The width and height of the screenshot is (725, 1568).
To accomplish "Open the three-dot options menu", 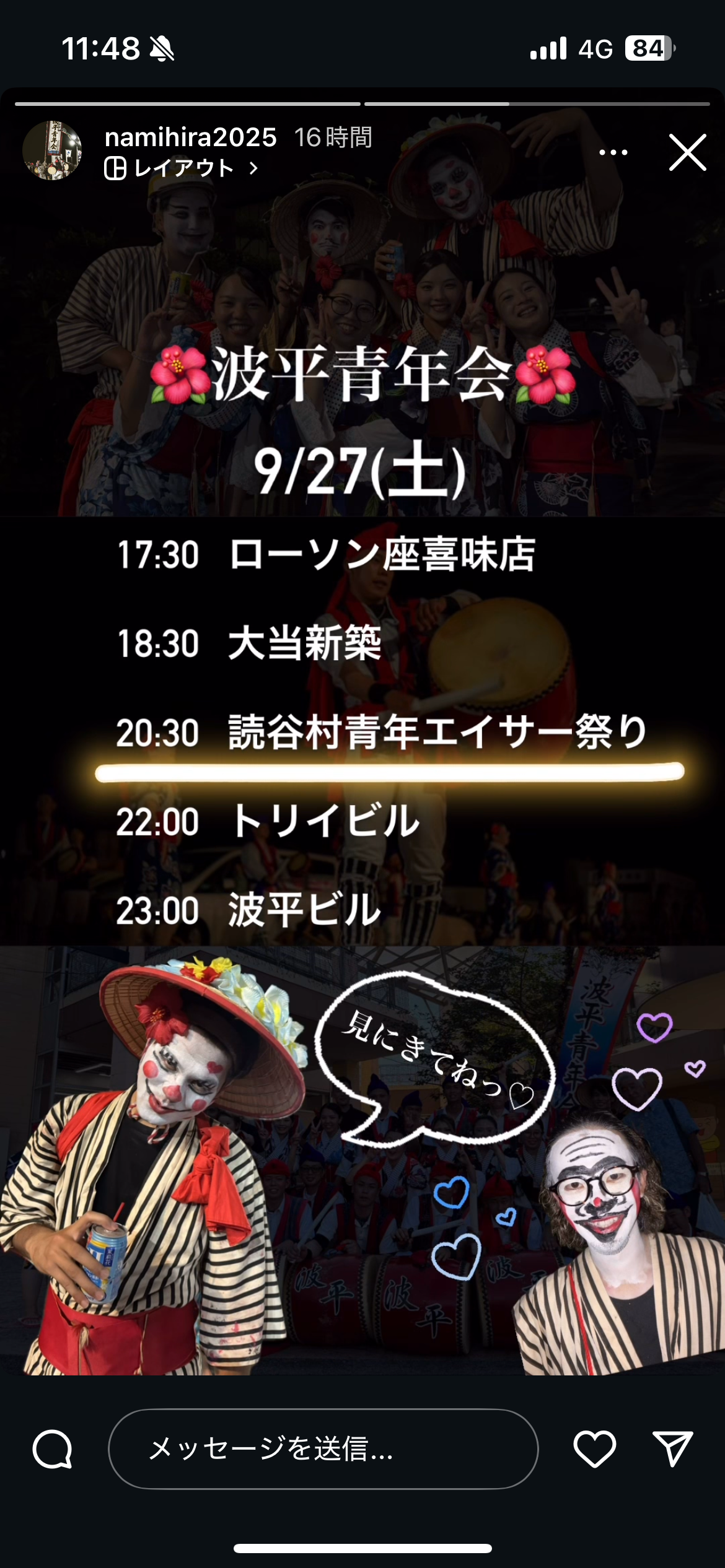I will click(613, 152).
